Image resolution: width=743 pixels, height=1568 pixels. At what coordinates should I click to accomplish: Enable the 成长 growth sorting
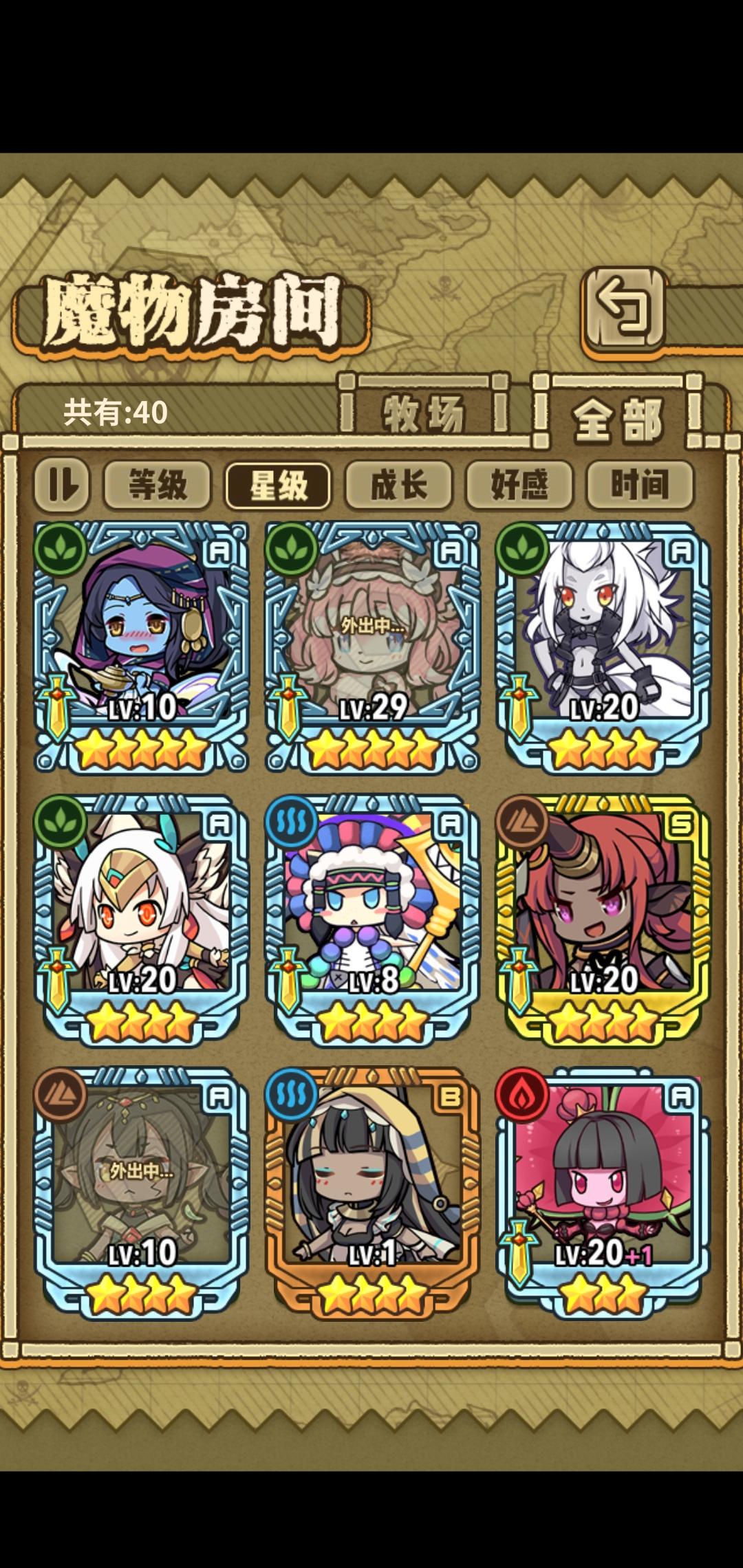tap(399, 486)
